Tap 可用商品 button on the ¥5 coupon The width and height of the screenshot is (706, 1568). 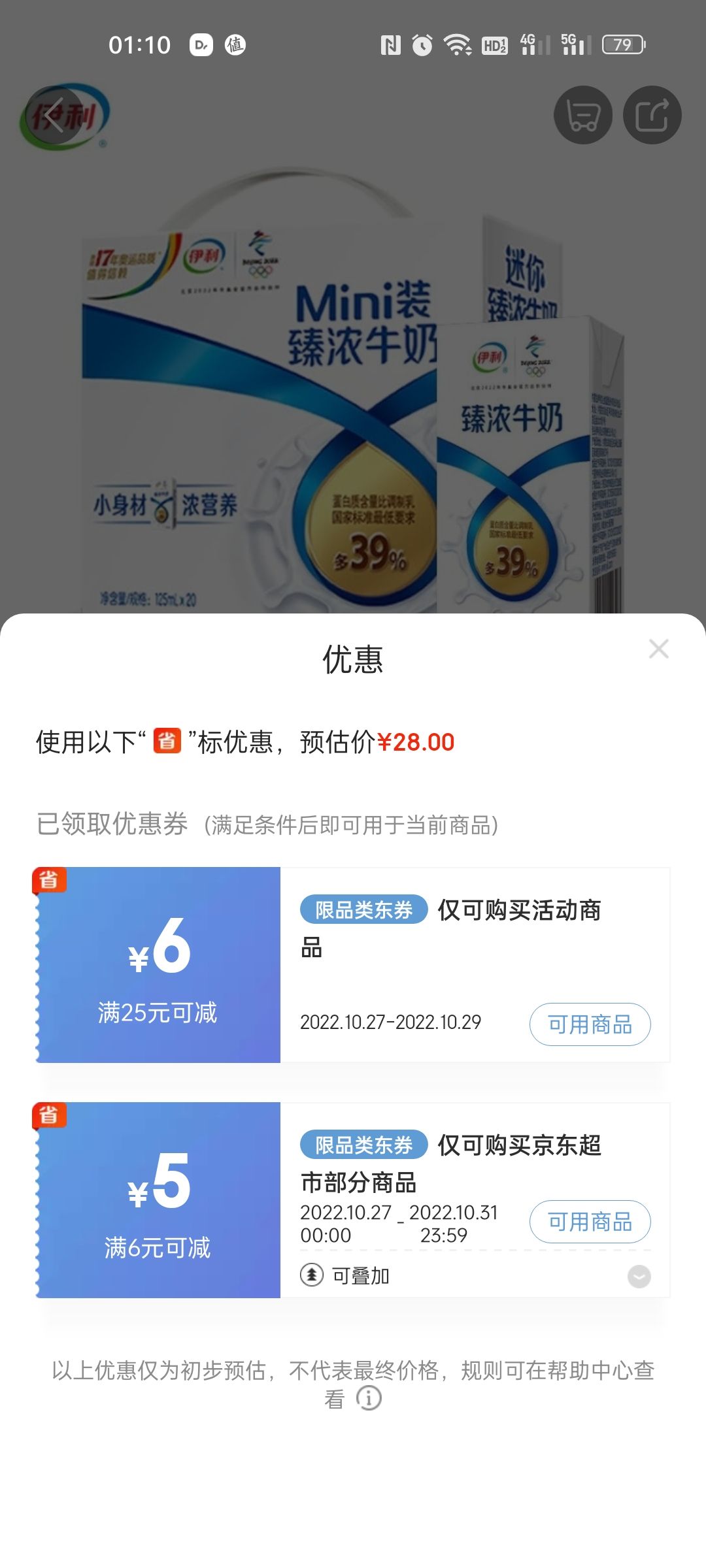click(x=590, y=1222)
